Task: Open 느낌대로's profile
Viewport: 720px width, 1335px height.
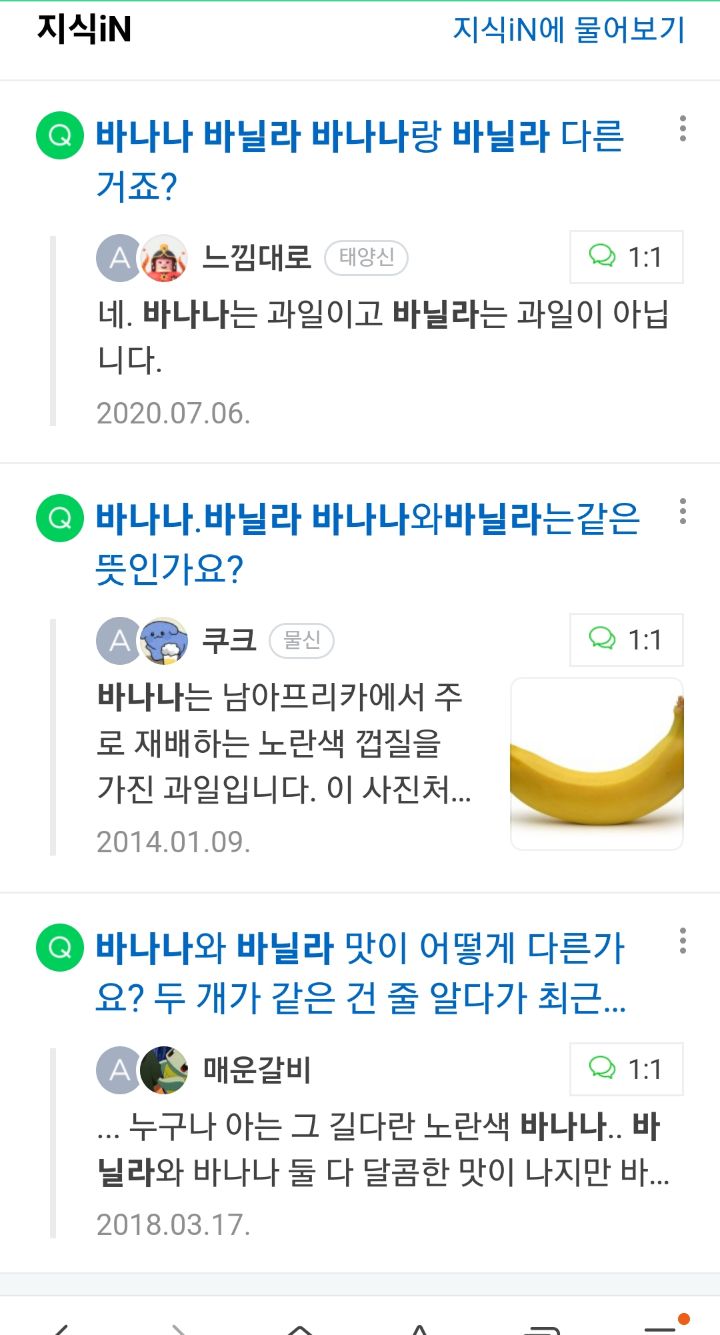Action: tap(256, 258)
